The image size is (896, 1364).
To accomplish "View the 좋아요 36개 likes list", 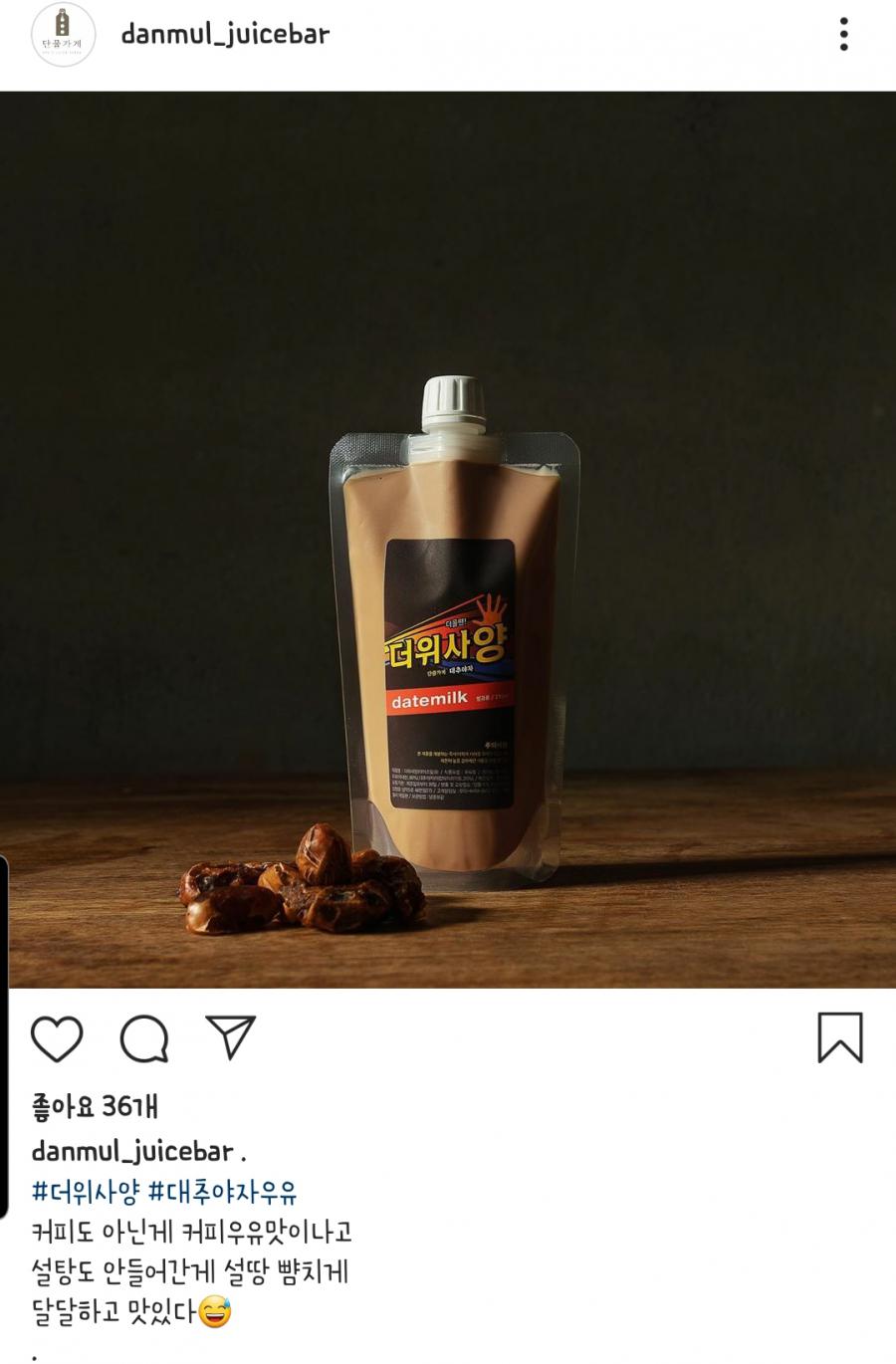I will point(95,1106).
